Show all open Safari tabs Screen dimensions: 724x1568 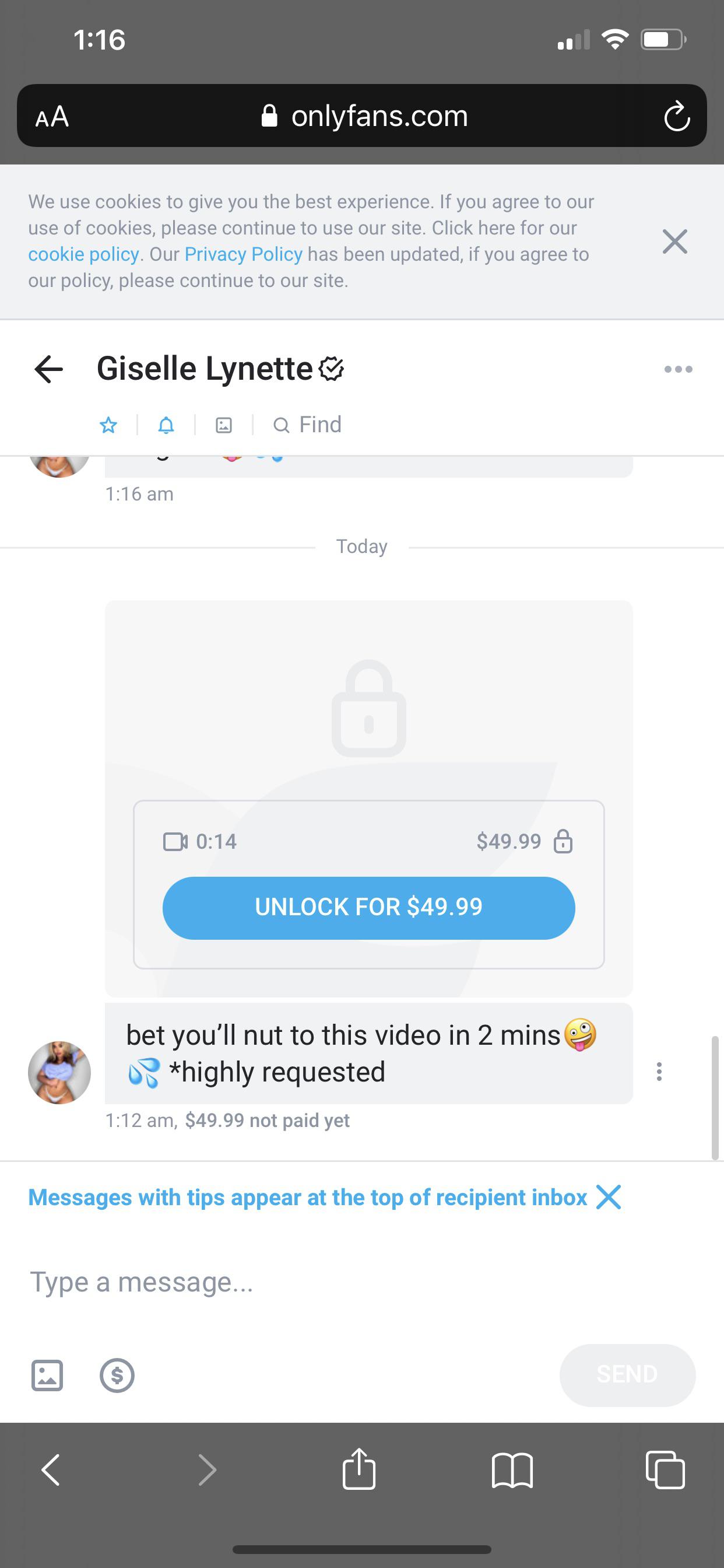[x=665, y=1470]
